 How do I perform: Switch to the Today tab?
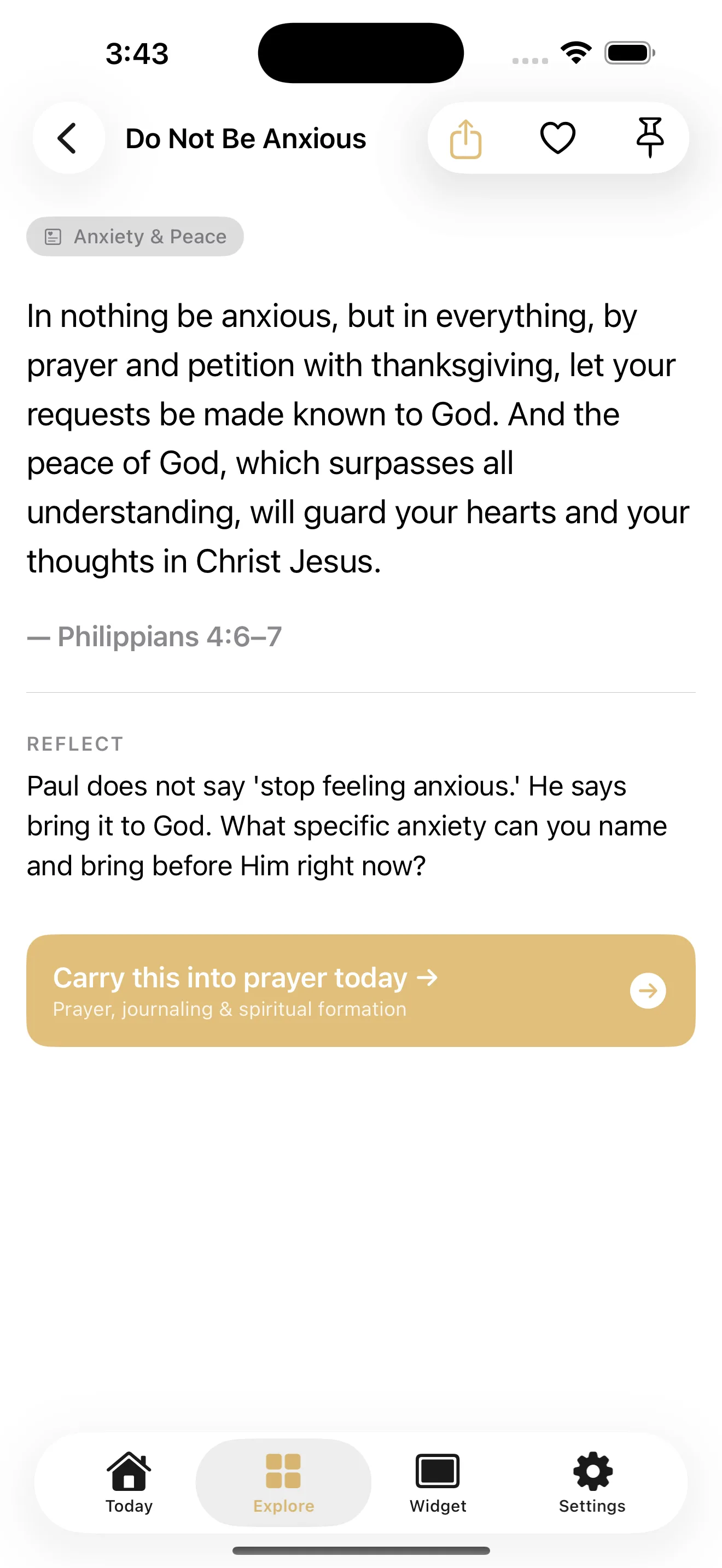point(129,1482)
